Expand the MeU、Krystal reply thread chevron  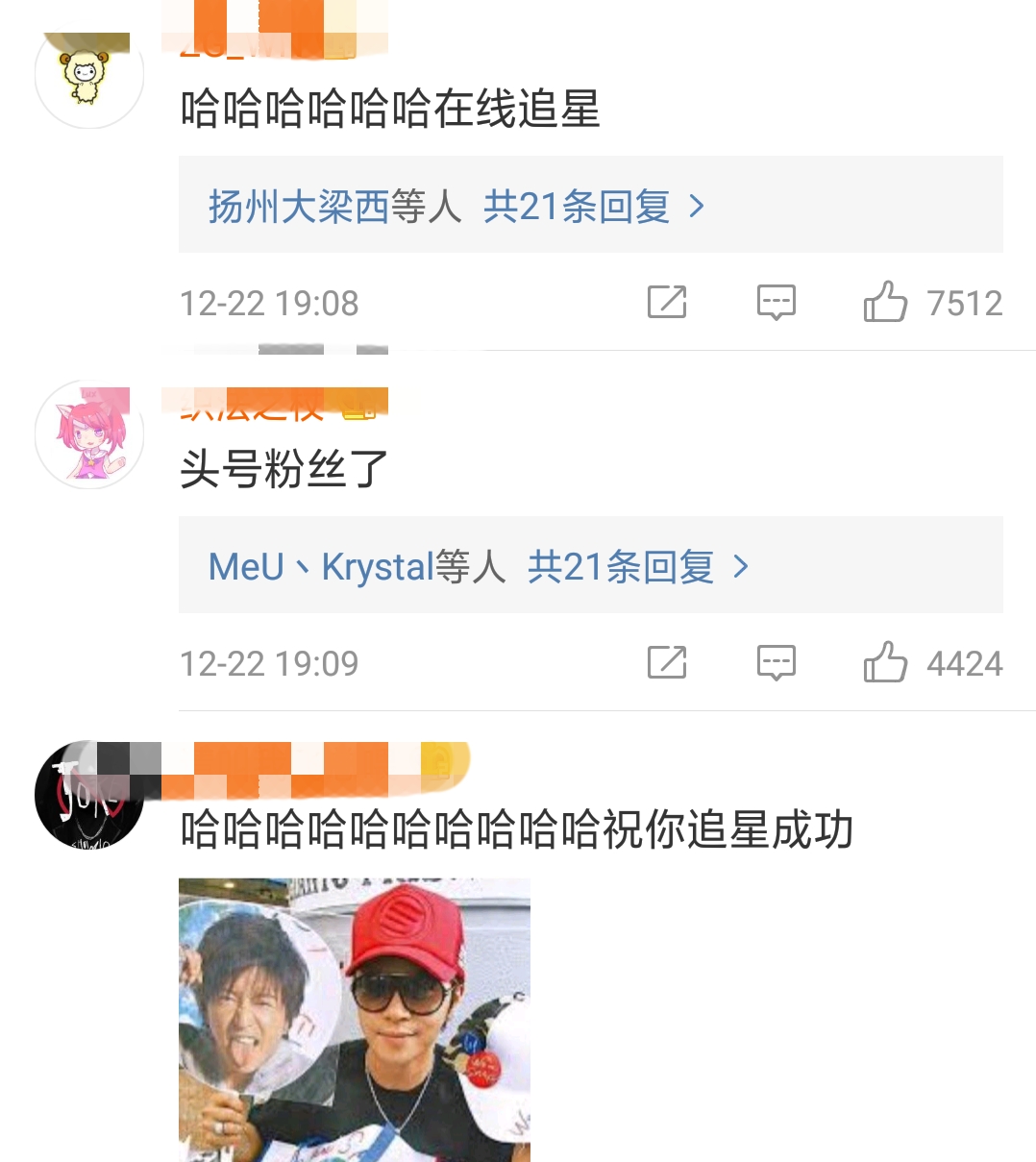click(741, 566)
